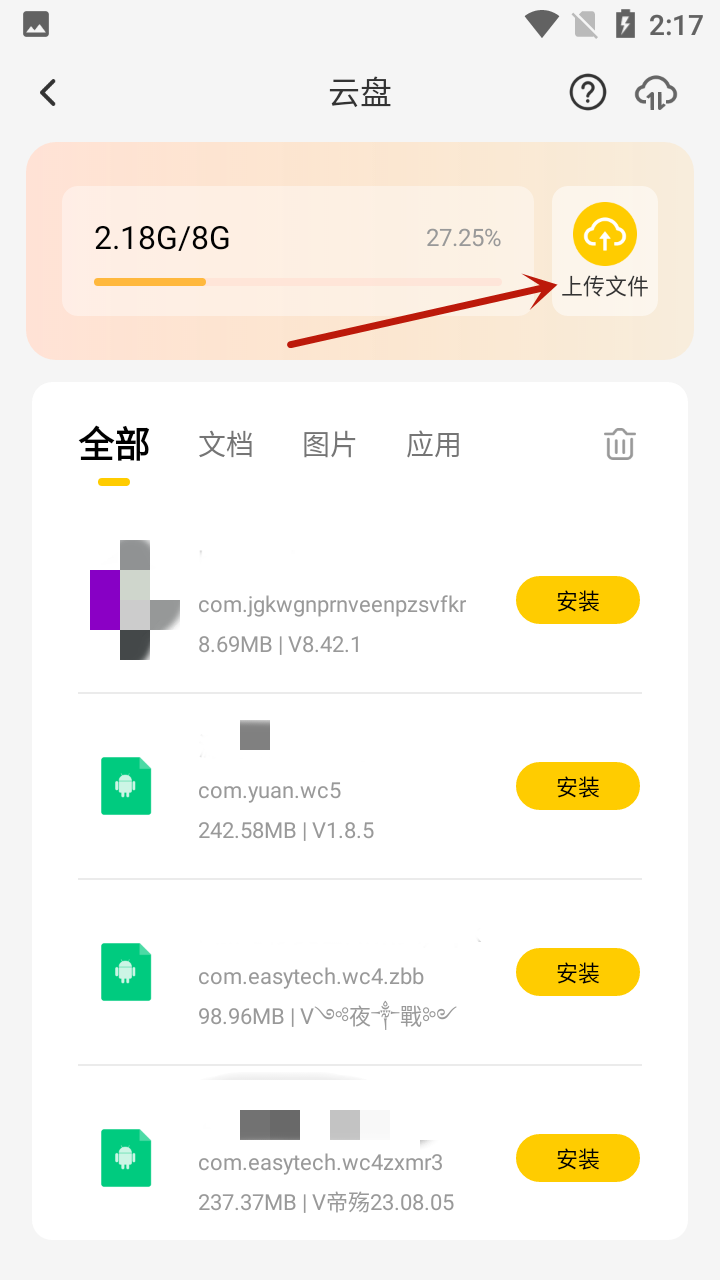
Task: Install the com.yuan.wc5 app
Action: tap(577, 787)
